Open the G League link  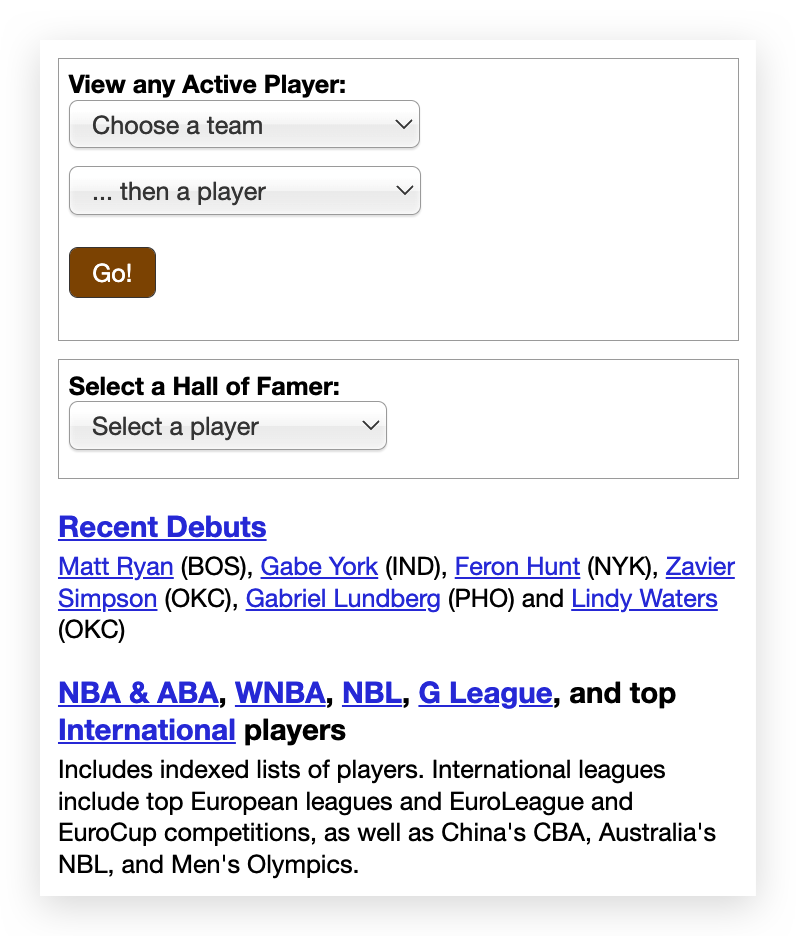coord(485,692)
